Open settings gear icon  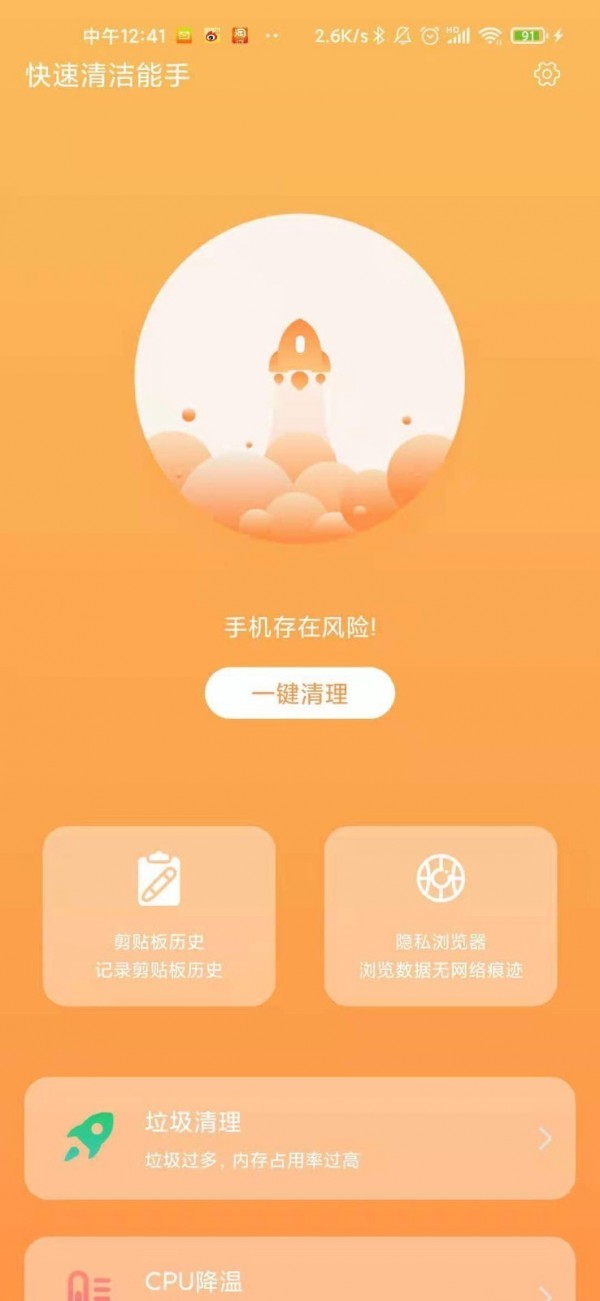tap(546, 75)
